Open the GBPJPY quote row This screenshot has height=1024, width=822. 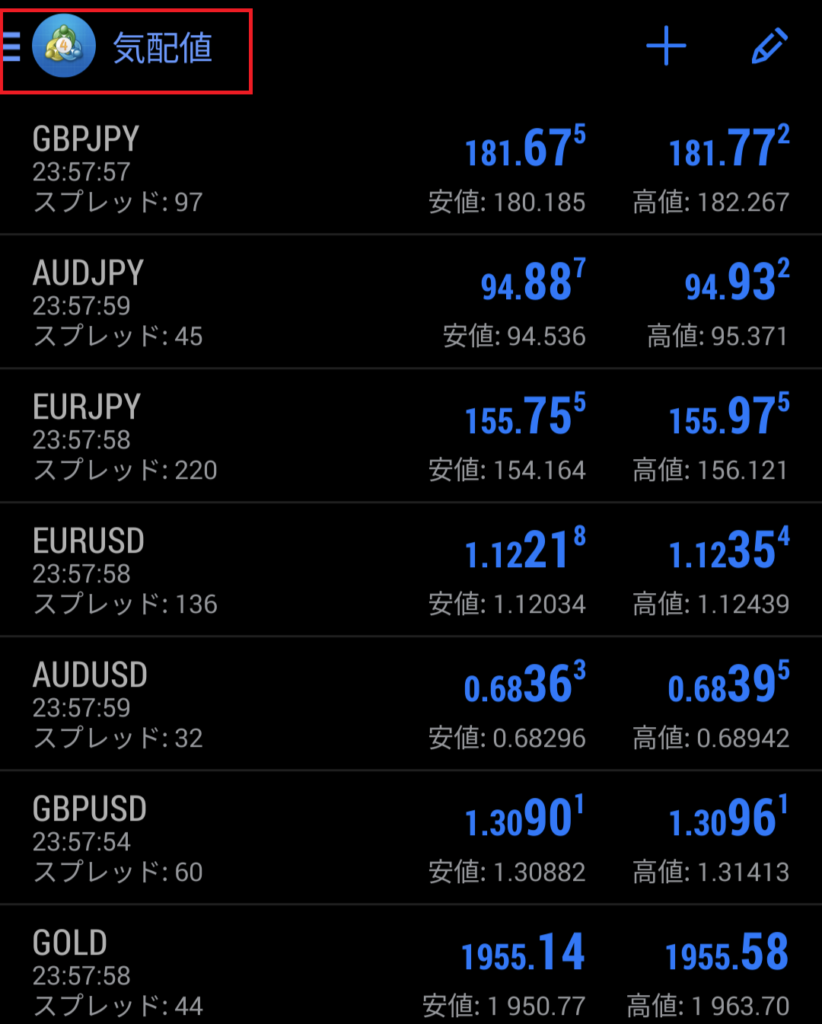pyautogui.click(x=410, y=168)
